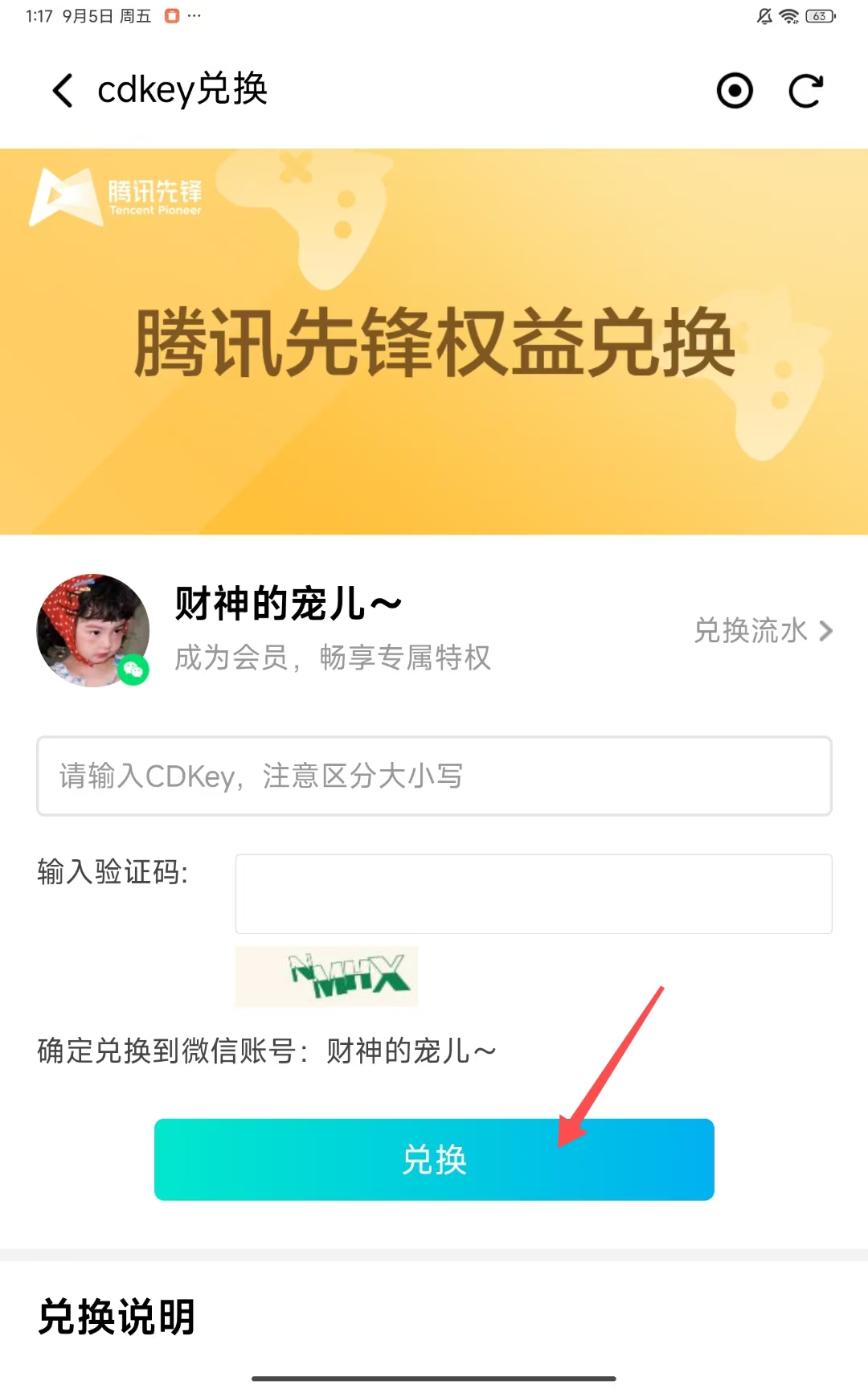Viewport: 868px width, 1389px height.
Task: Tap the 兑换 button
Action: (434, 1159)
